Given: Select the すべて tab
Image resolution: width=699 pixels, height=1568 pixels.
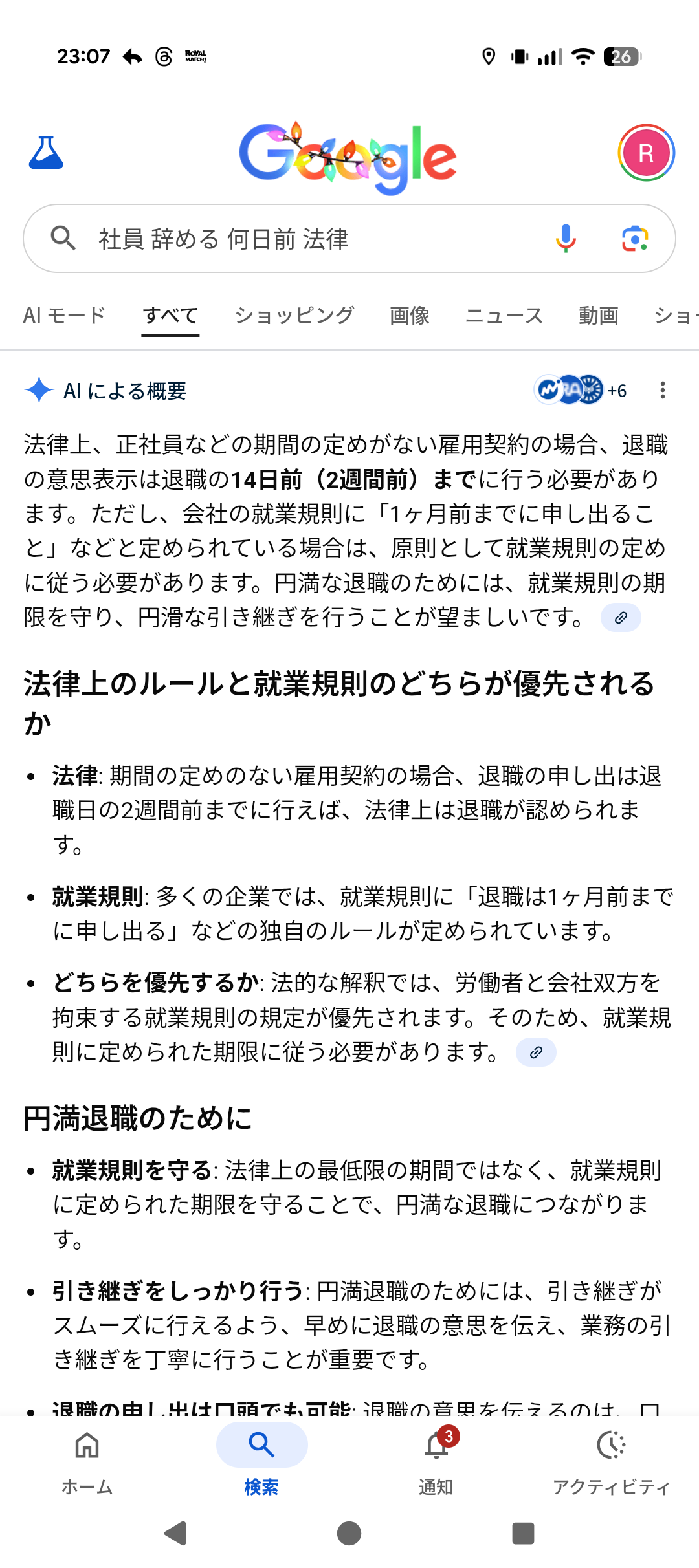Looking at the screenshot, I should (x=170, y=316).
